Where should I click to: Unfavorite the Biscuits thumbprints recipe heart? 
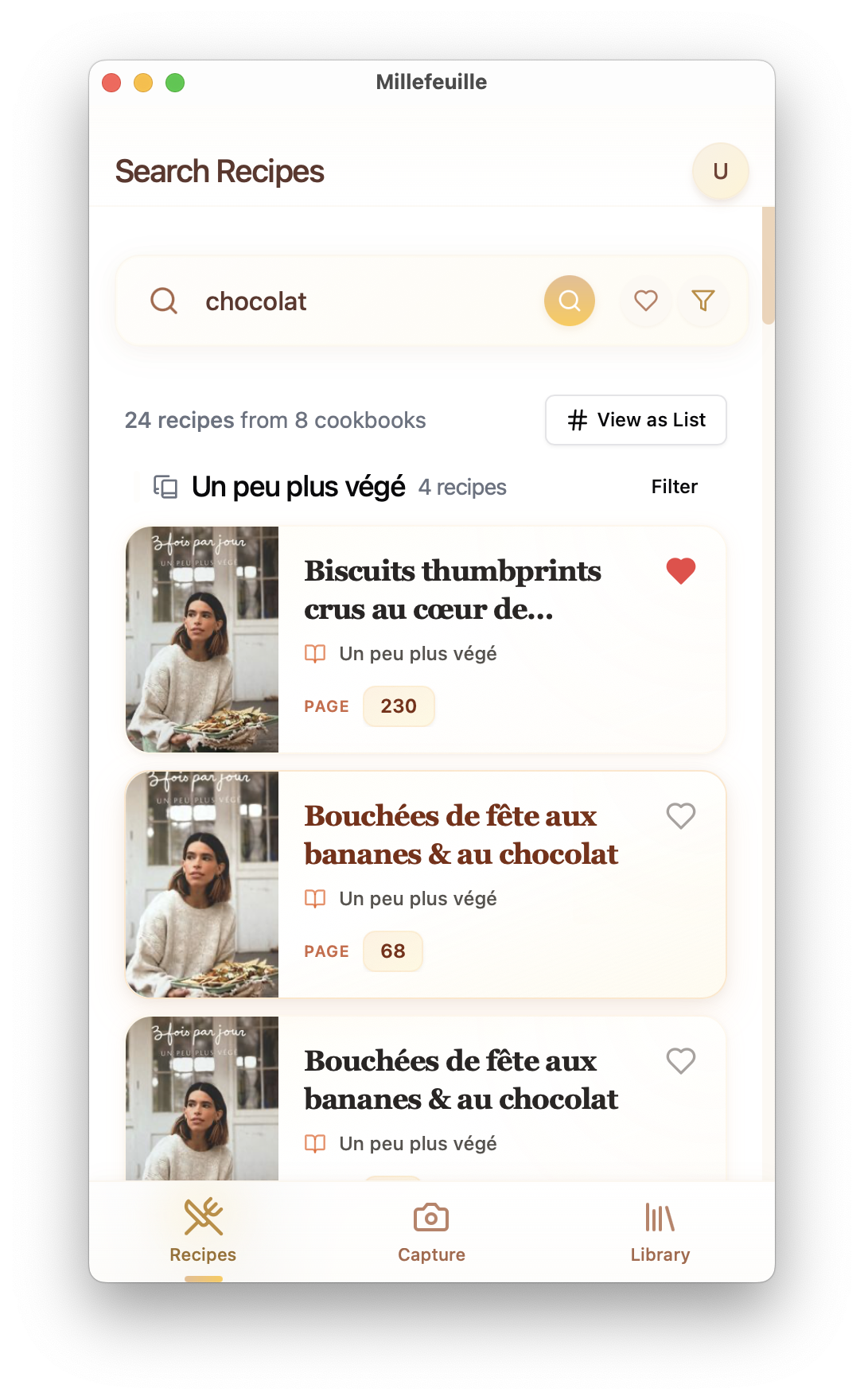click(681, 570)
